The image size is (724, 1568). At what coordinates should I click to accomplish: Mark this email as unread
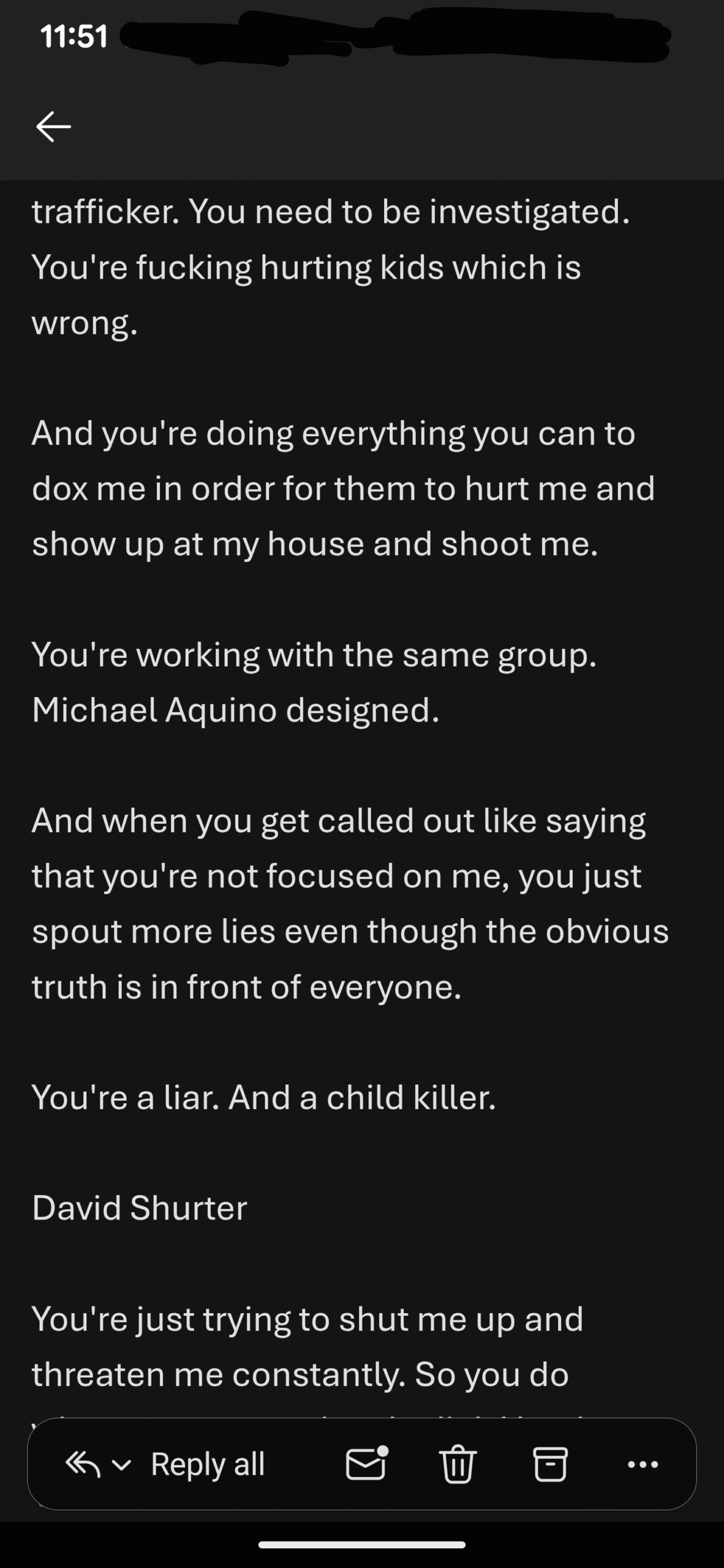366,1464
